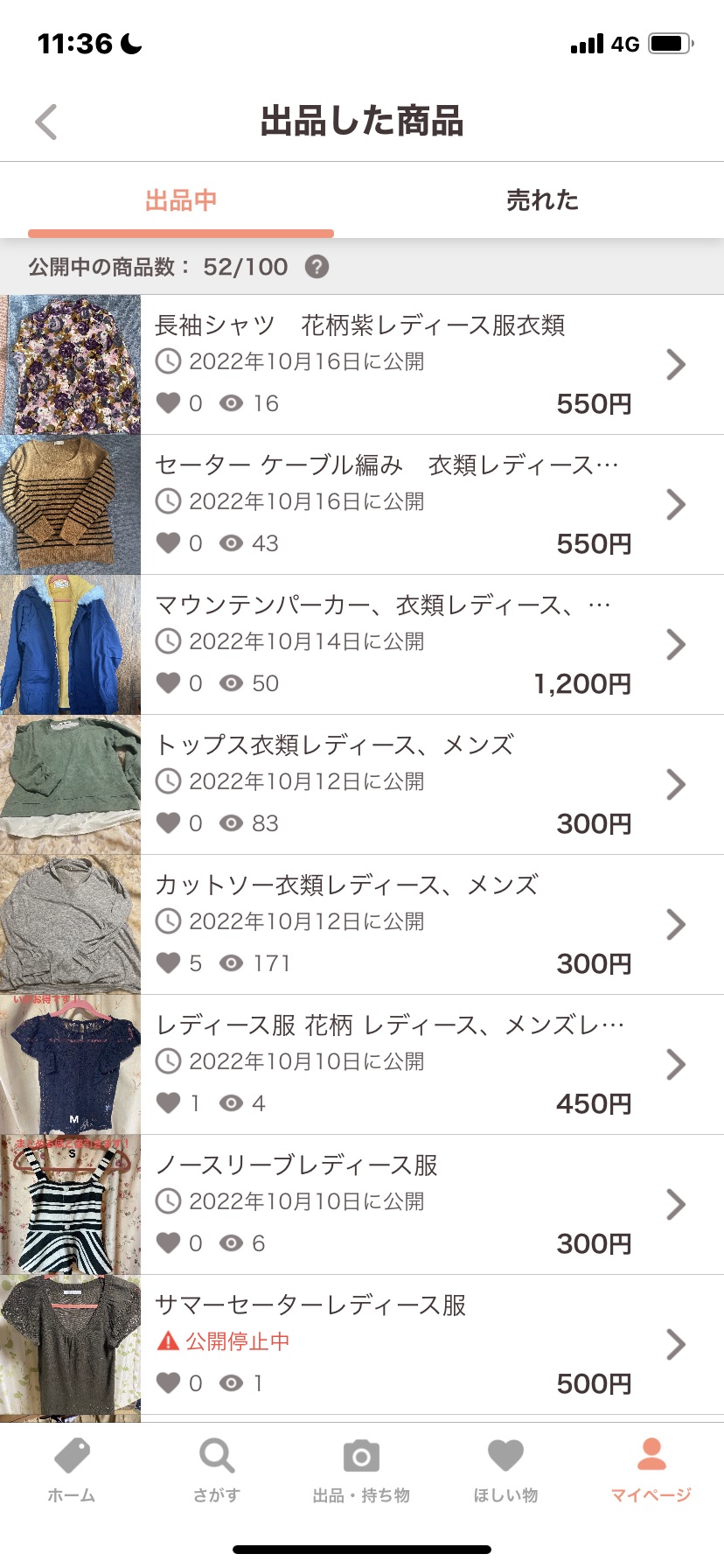Open the 出品・持ち物 camera tab
Image resolution: width=724 pixels, height=1568 pixels.
[x=361, y=1471]
